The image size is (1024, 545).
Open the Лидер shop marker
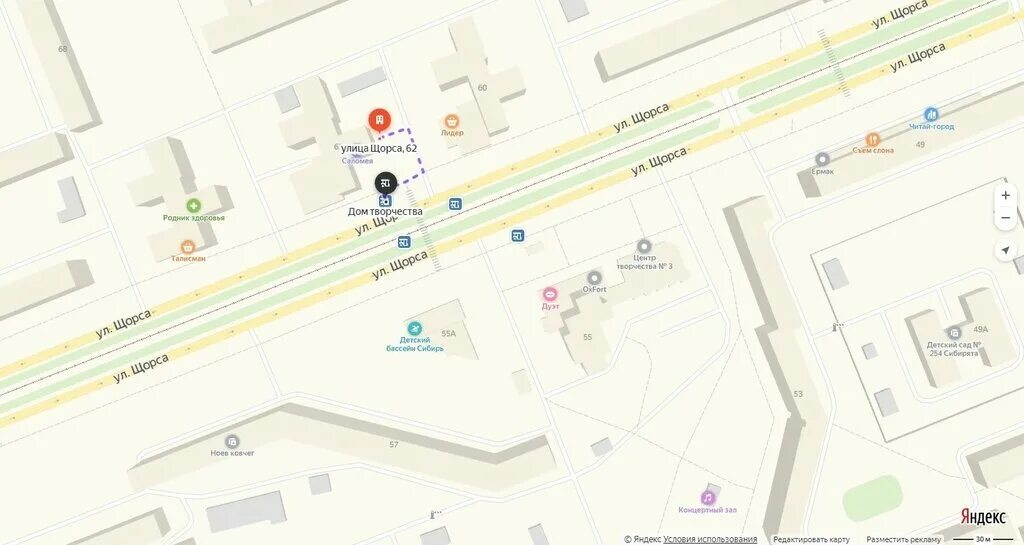[x=452, y=121]
